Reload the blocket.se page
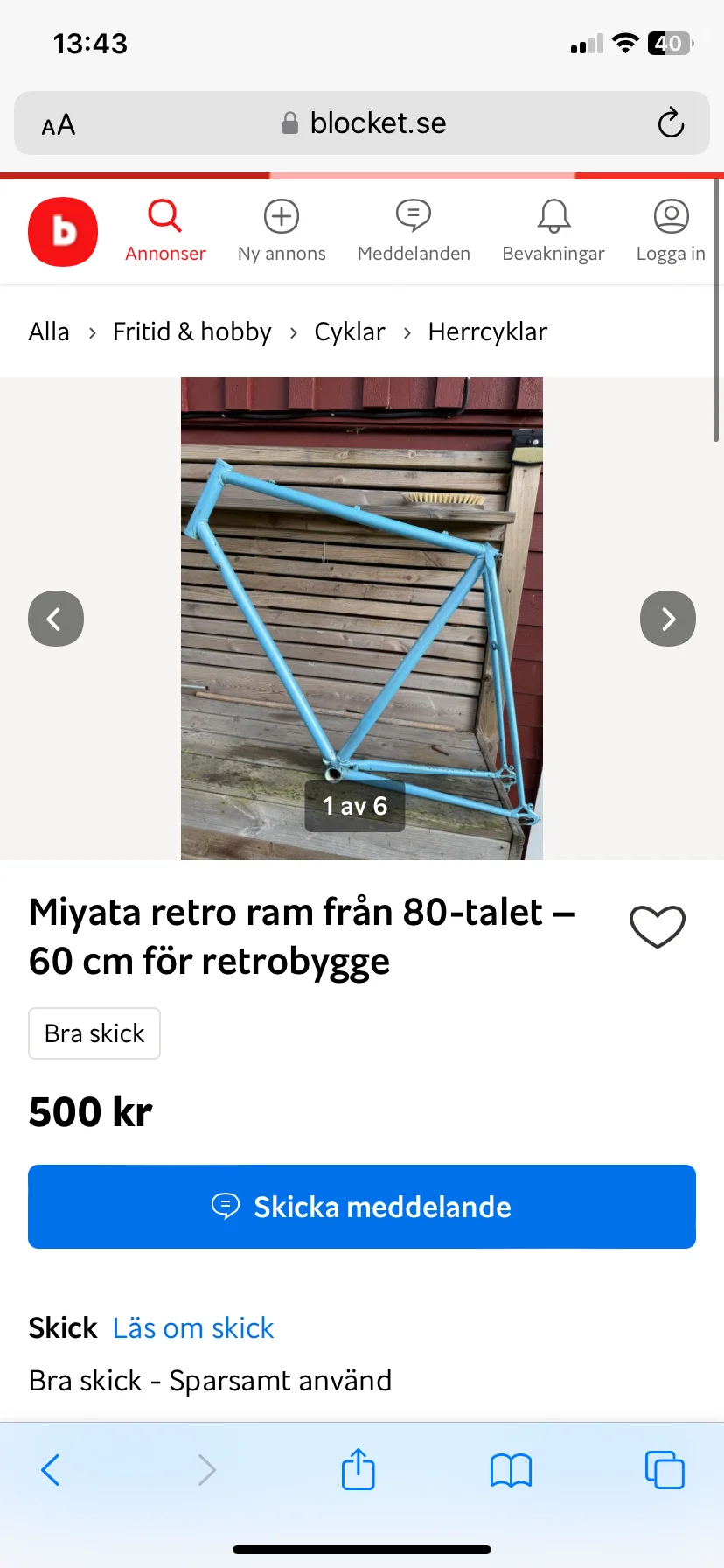This screenshot has height=1568, width=724. (x=671, y=123)
